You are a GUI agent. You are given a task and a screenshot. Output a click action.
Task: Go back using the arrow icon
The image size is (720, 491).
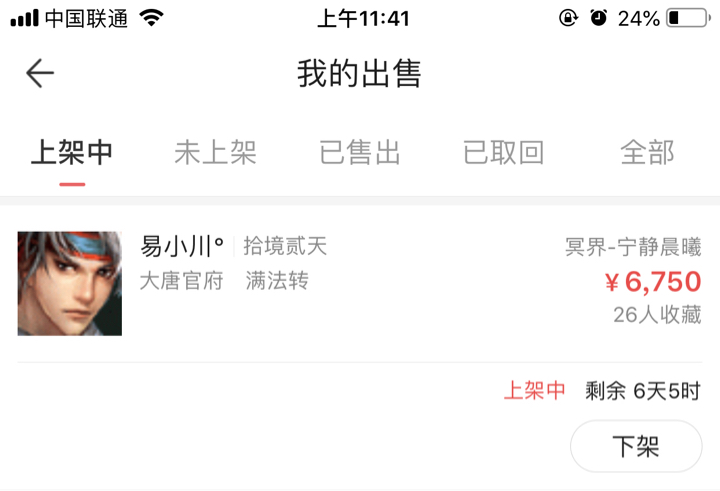point(40,73)
